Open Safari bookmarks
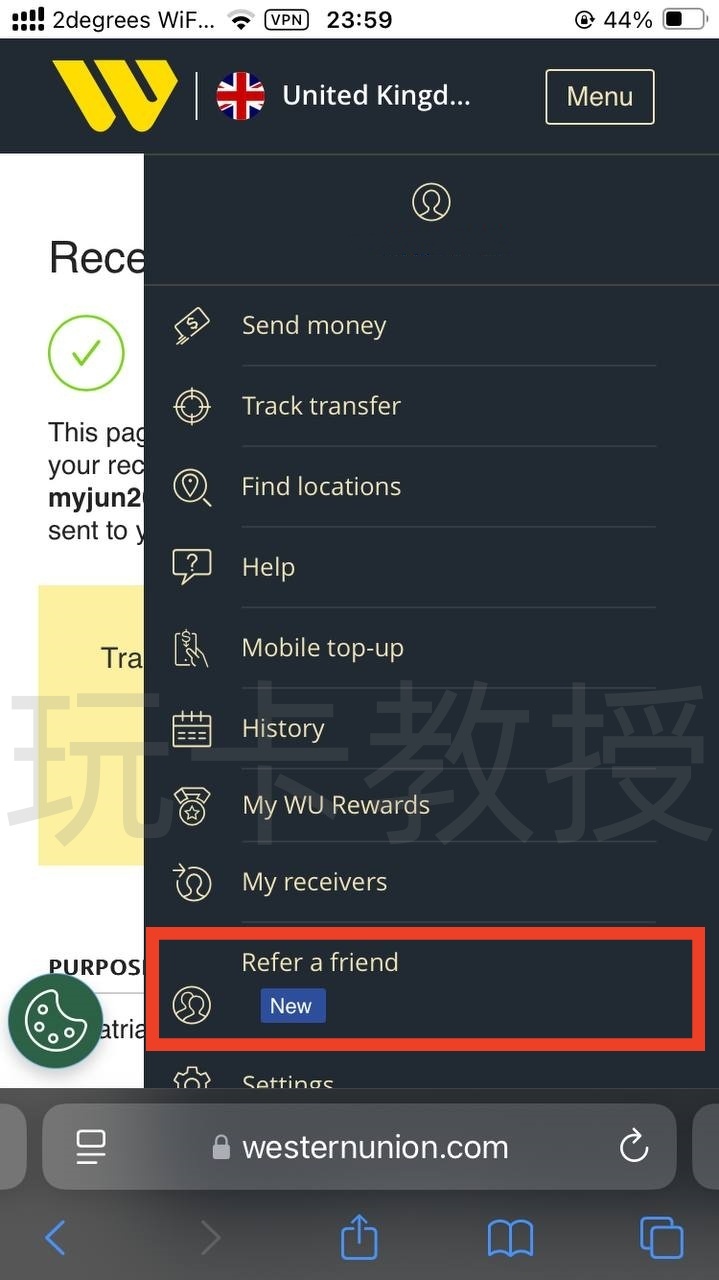 coord(510,1239)
